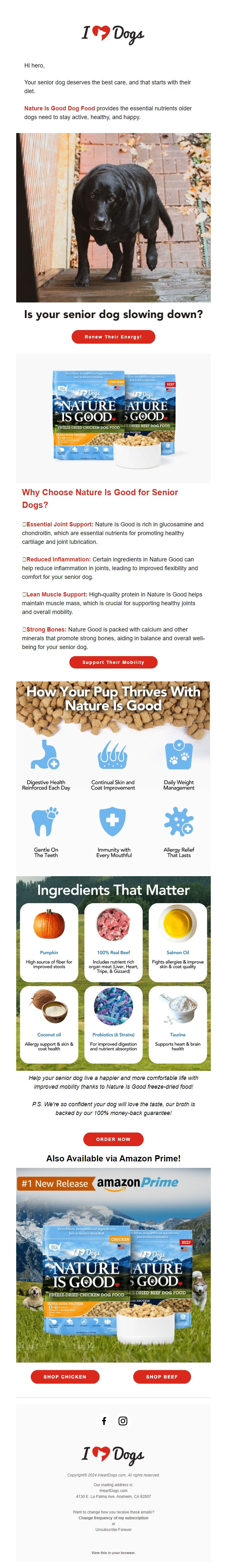Open the iHeartDogs Instagram profile
The width and height of the screenshot is (227, 1568).
[123, 1421]
